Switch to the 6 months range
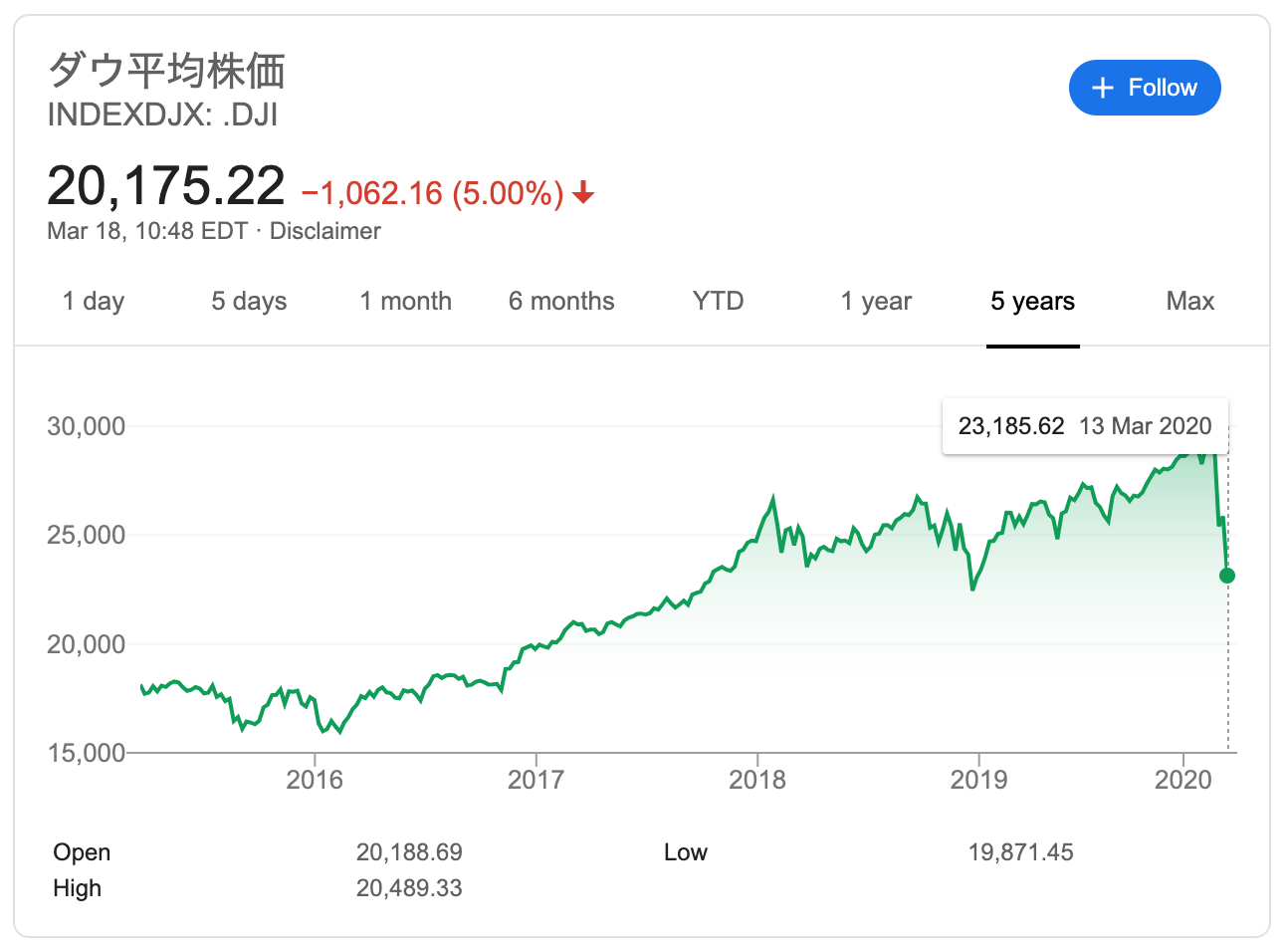 point(561,301)
